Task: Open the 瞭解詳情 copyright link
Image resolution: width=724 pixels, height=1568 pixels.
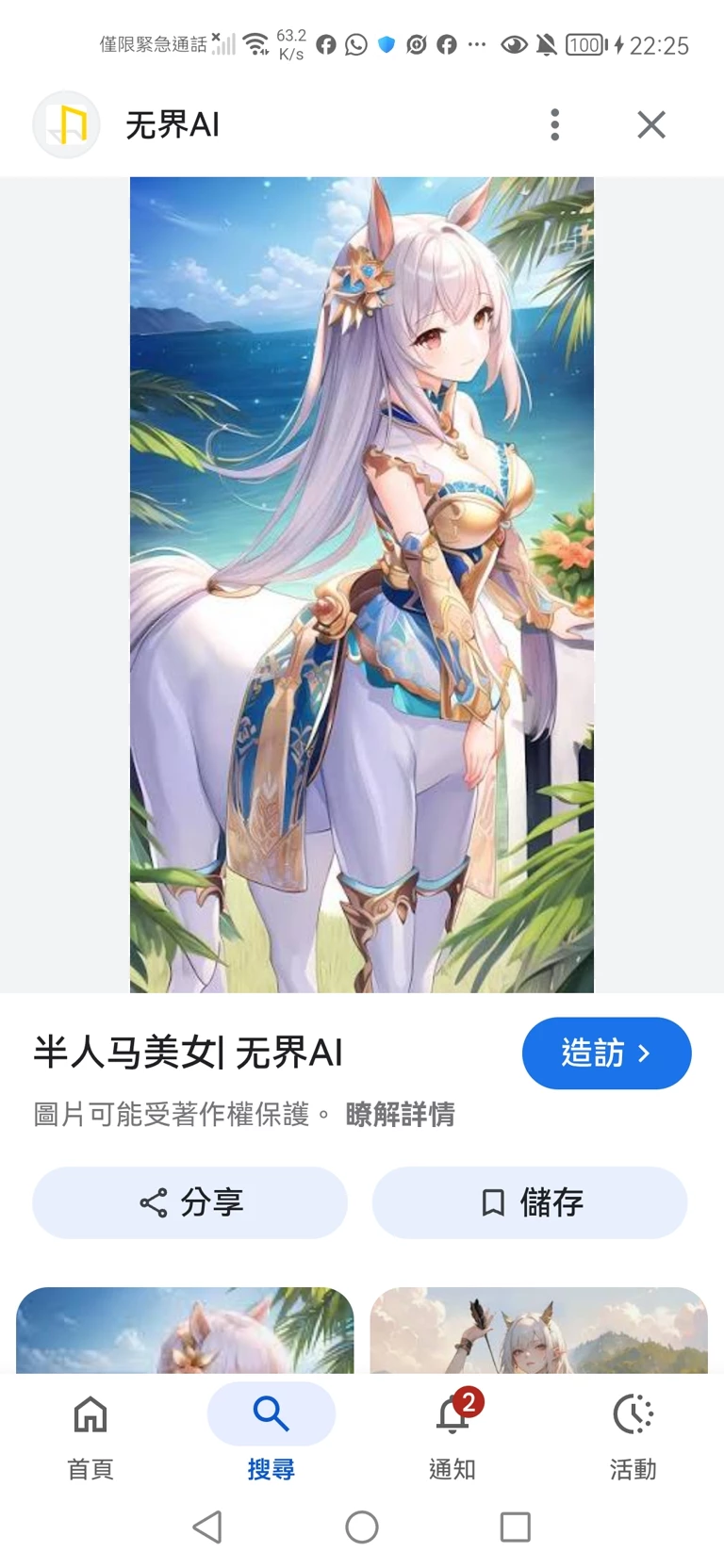Action: [400, 1115]
